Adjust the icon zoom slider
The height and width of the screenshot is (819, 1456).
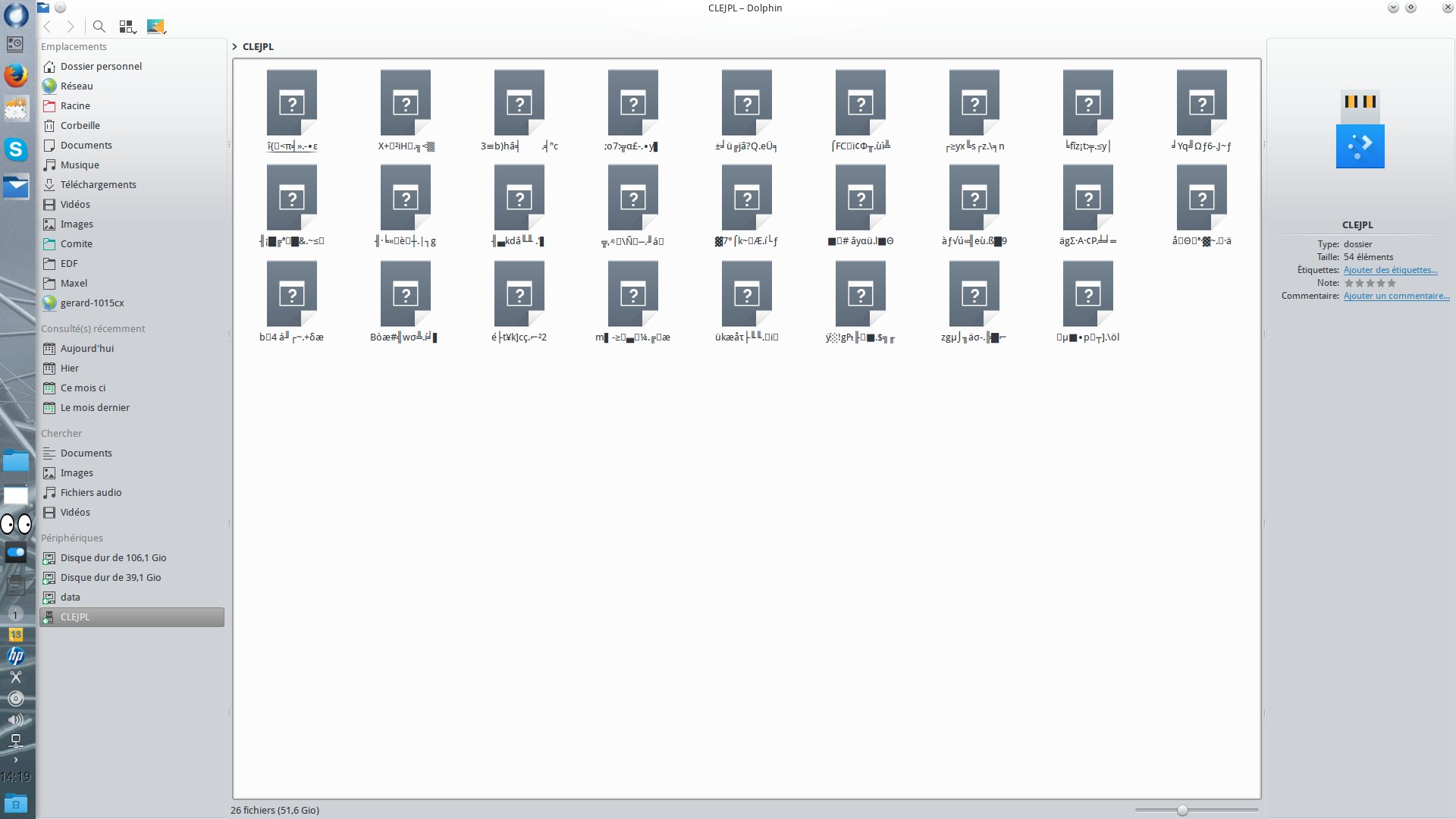pos(1182,811)
